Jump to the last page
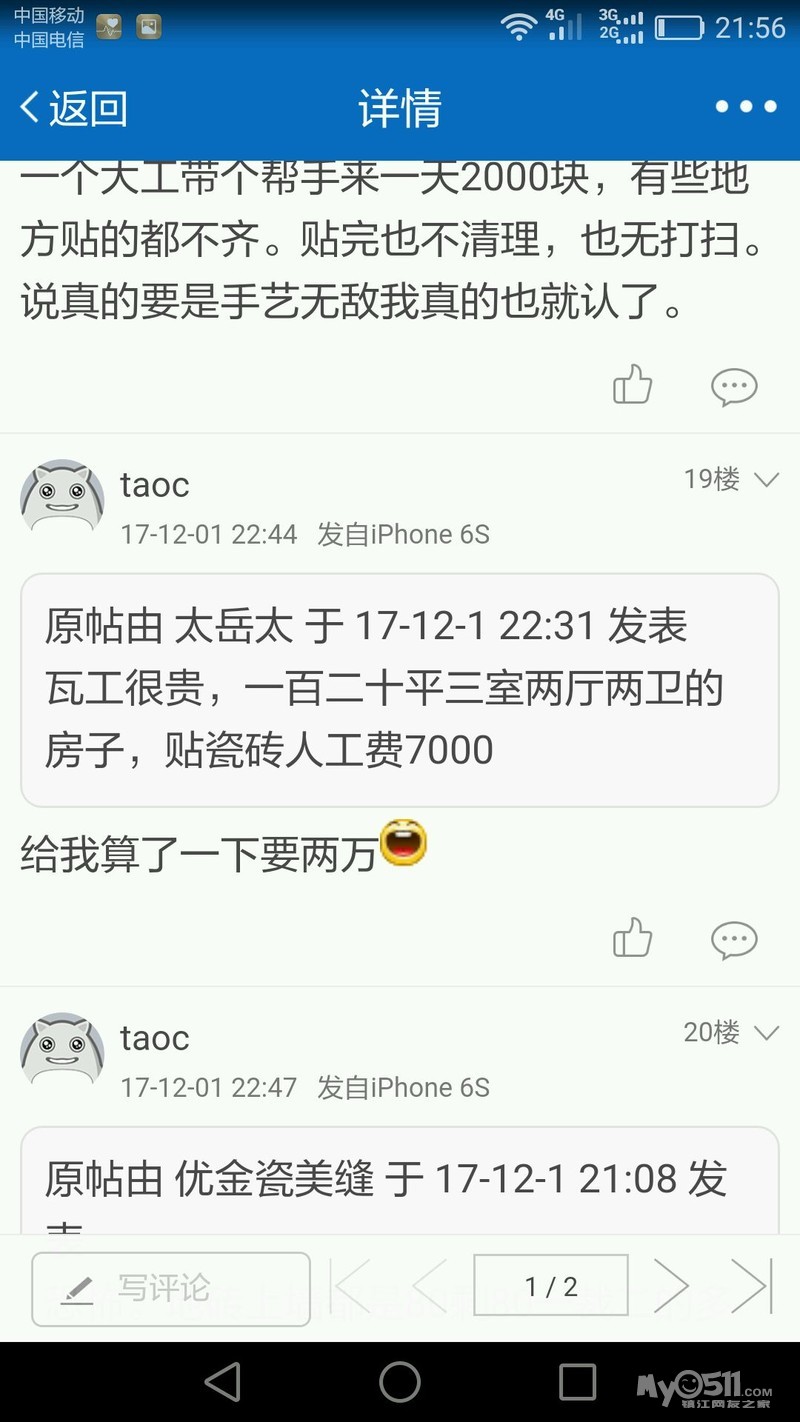This screenshot has width=800, height=1422. (x=751, y=1286)
